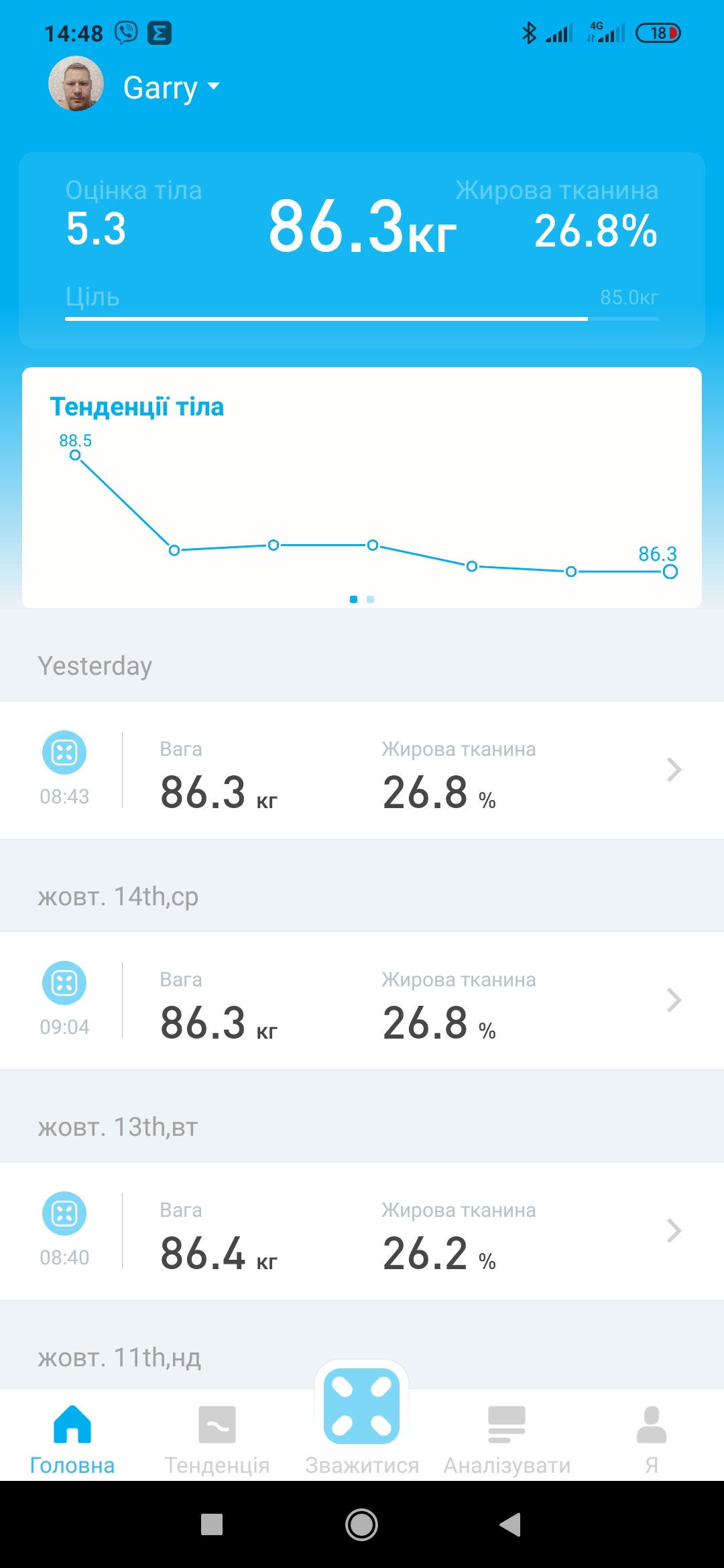This screenshot has height=1568, width=724.
Task: Open the Garry user profile dropdown
Action: pyautogui.click(x=172, y=87)
